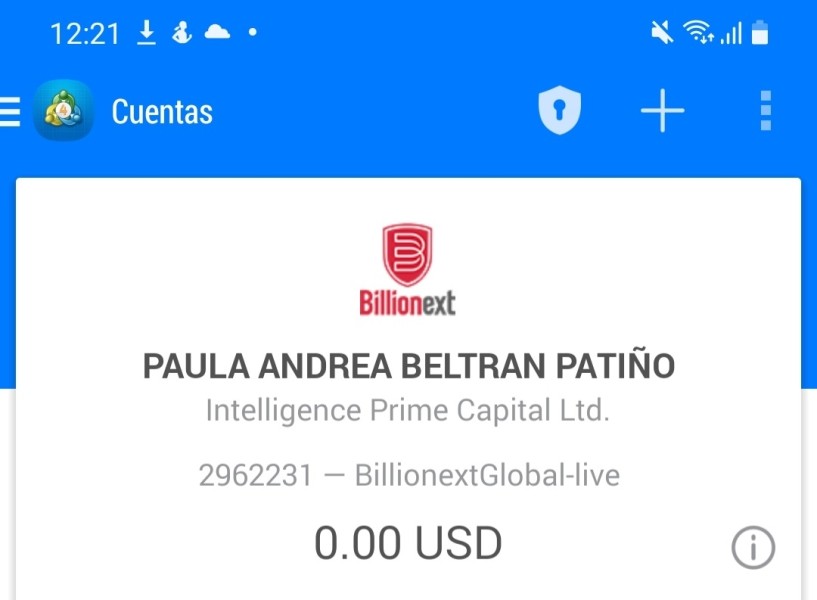
Task: Show account info via the circled i icon
Action: [753, 547]
